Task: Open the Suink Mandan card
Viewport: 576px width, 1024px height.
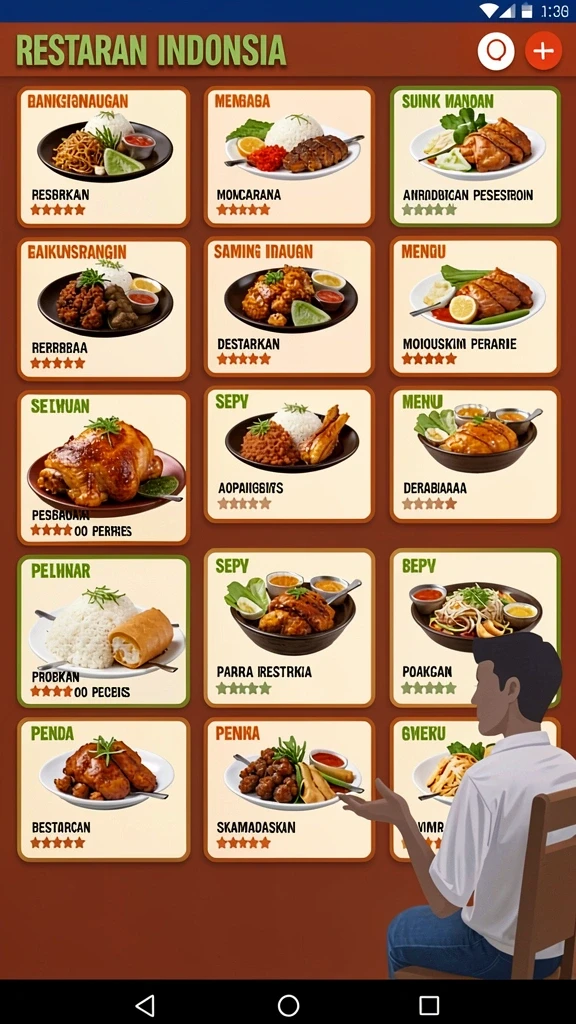Action: click(x=475, y=157)
